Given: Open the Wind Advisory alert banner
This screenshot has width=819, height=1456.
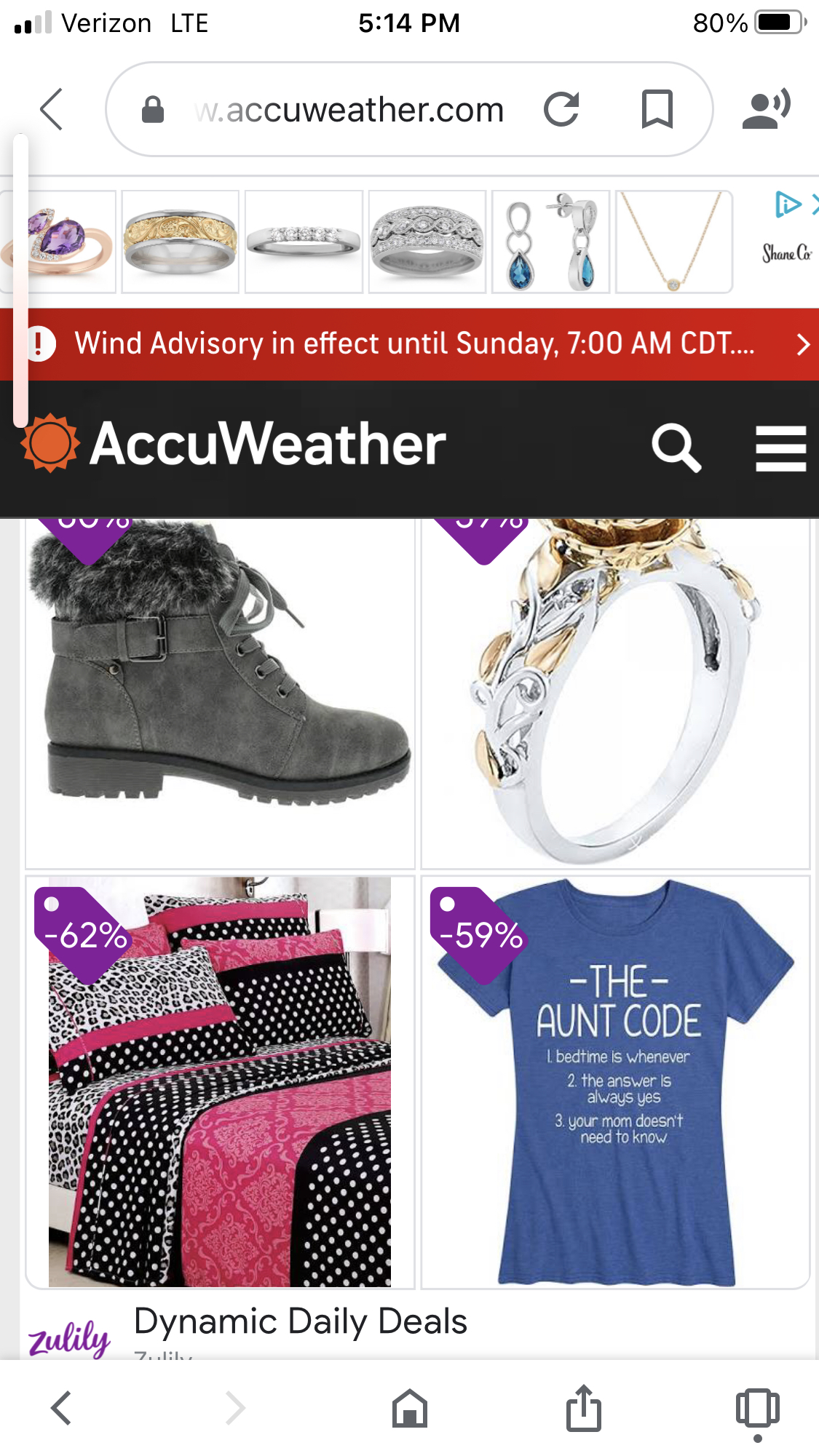Looking at the screenshot, I should click(415, 343).
